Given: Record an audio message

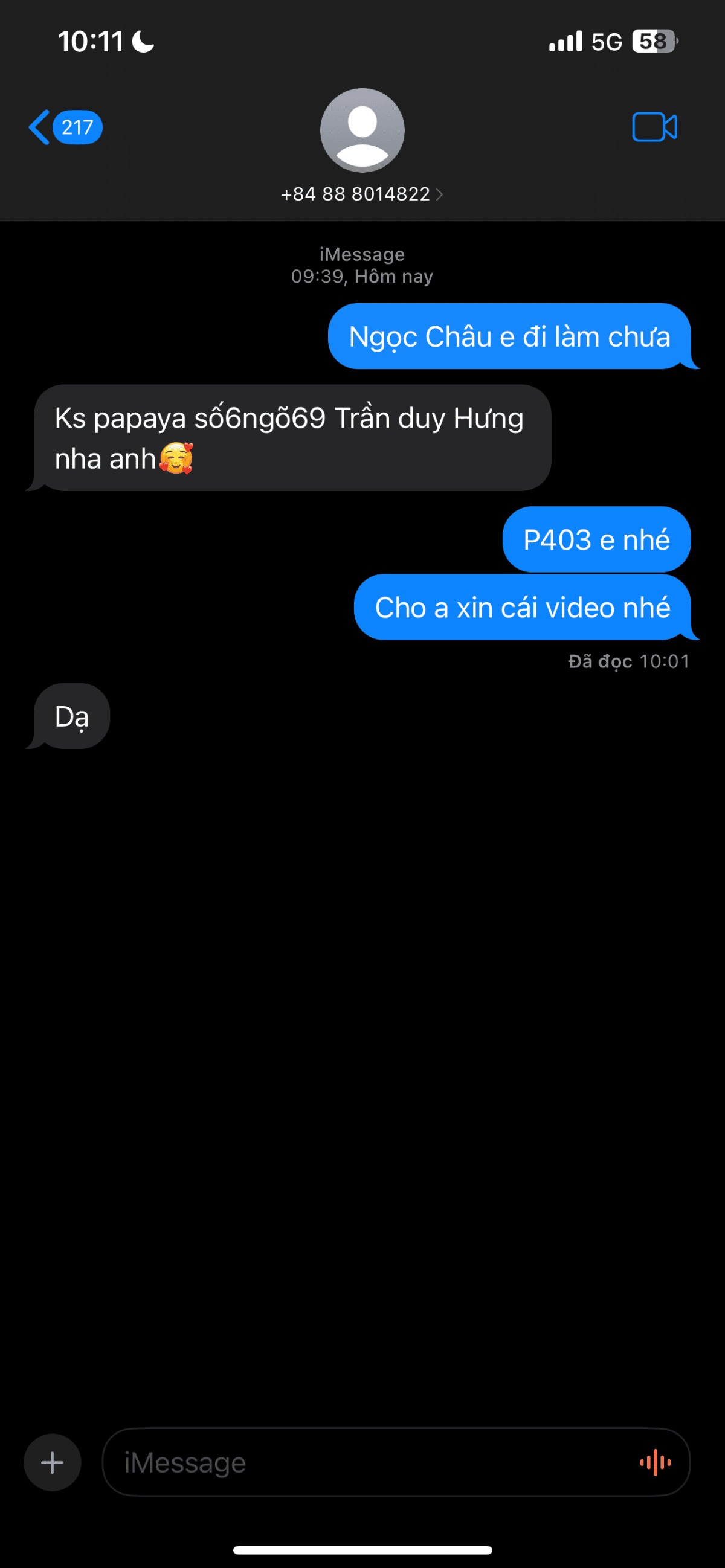Looking at the screenshot, I should (655, 1462).
